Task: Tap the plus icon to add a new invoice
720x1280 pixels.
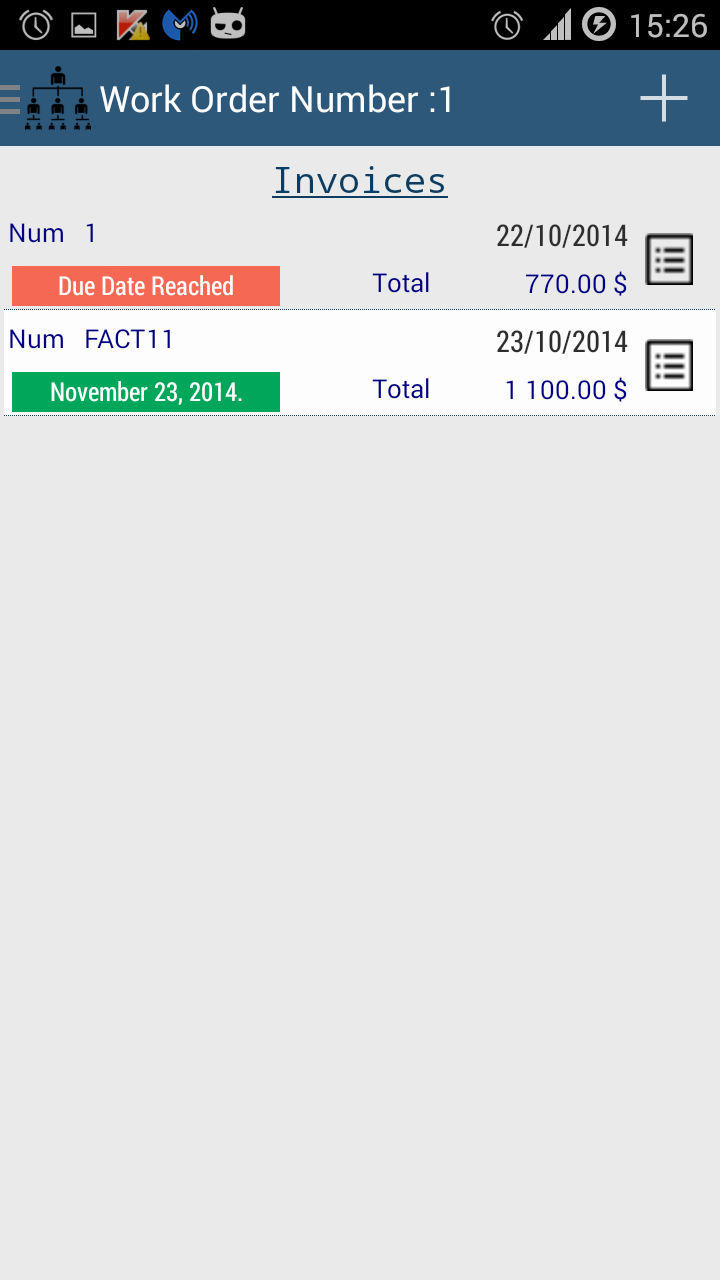Action: (663, 98)
